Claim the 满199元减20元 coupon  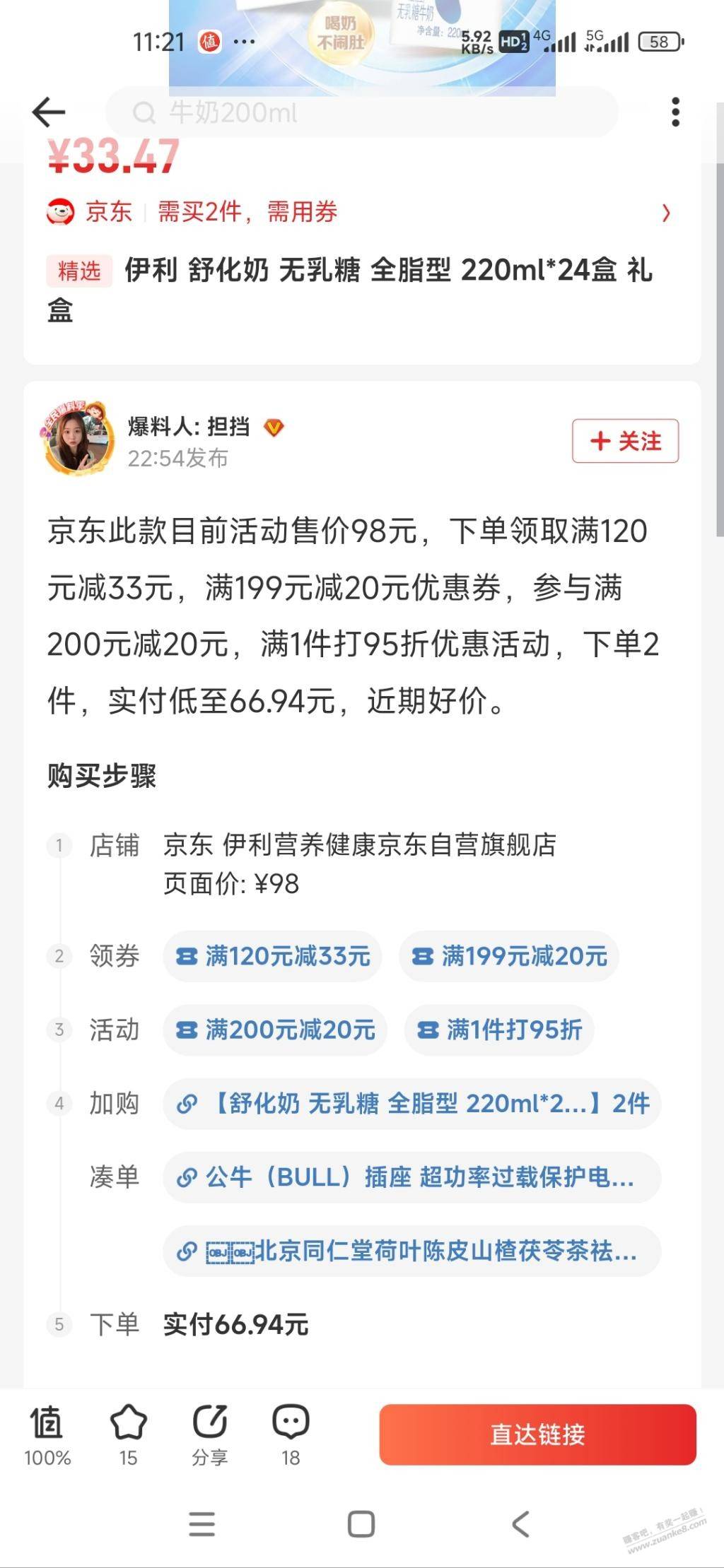[x=509, y=956]
